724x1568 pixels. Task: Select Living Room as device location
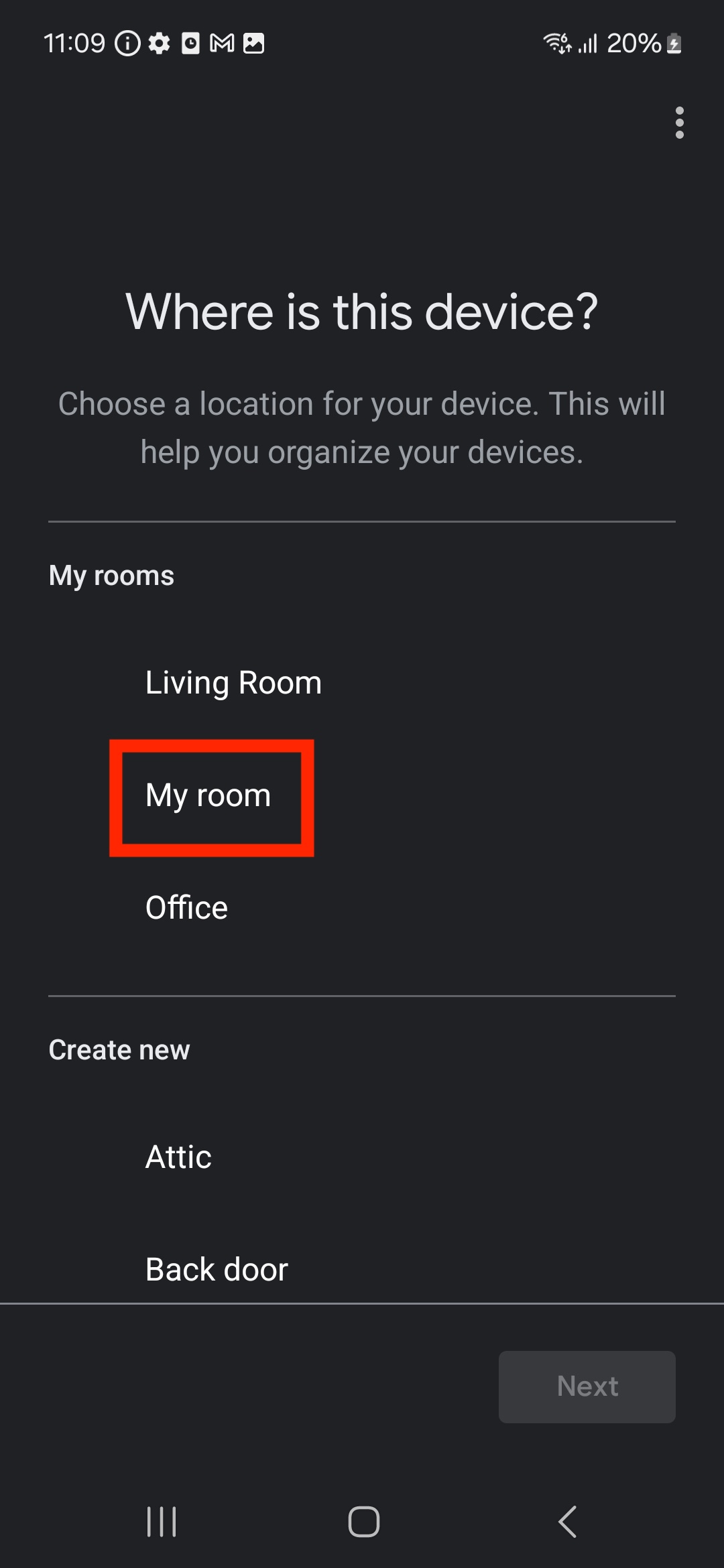pos(233,683)
